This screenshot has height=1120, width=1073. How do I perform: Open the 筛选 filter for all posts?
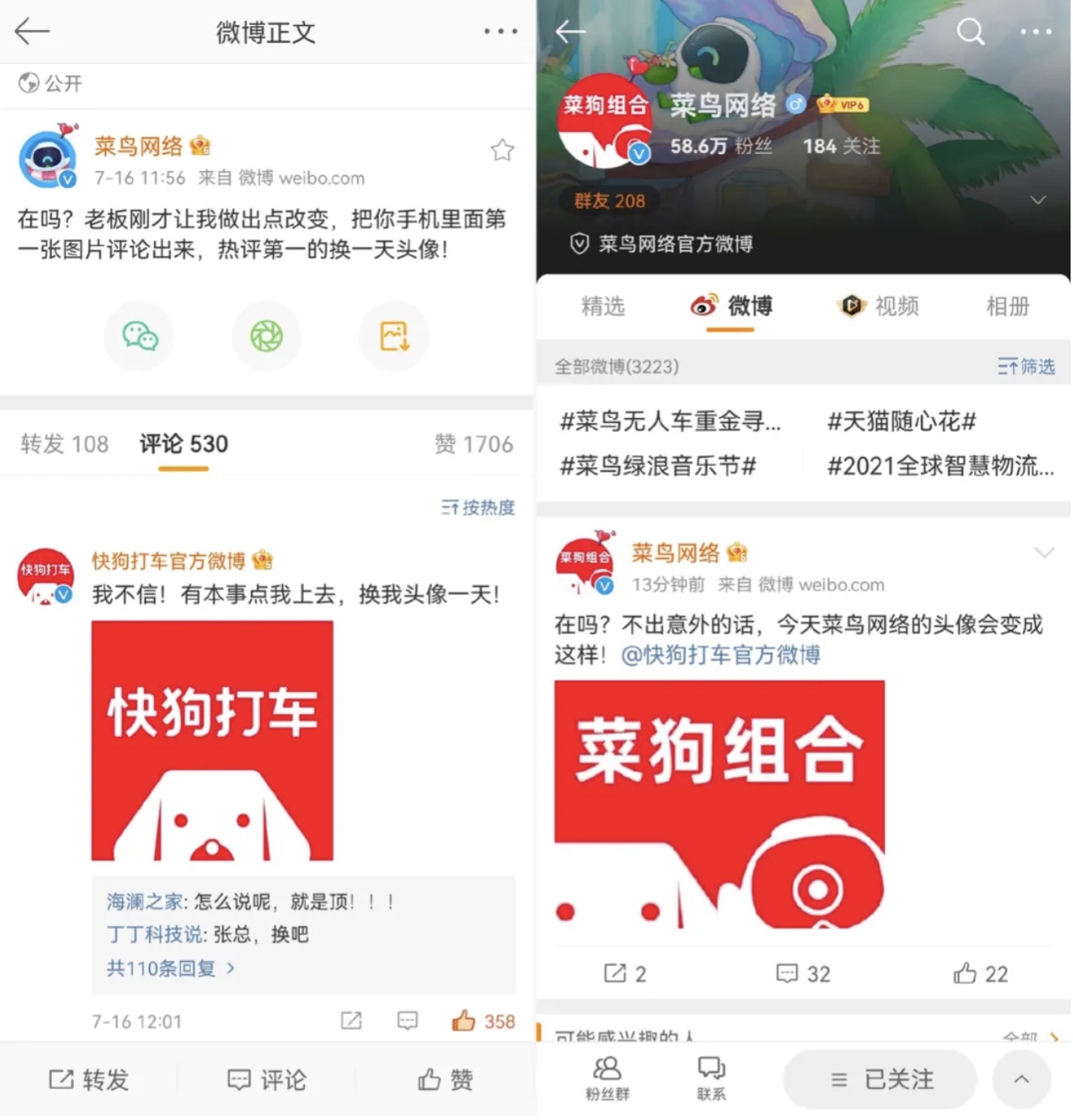tap(1026, 366)
